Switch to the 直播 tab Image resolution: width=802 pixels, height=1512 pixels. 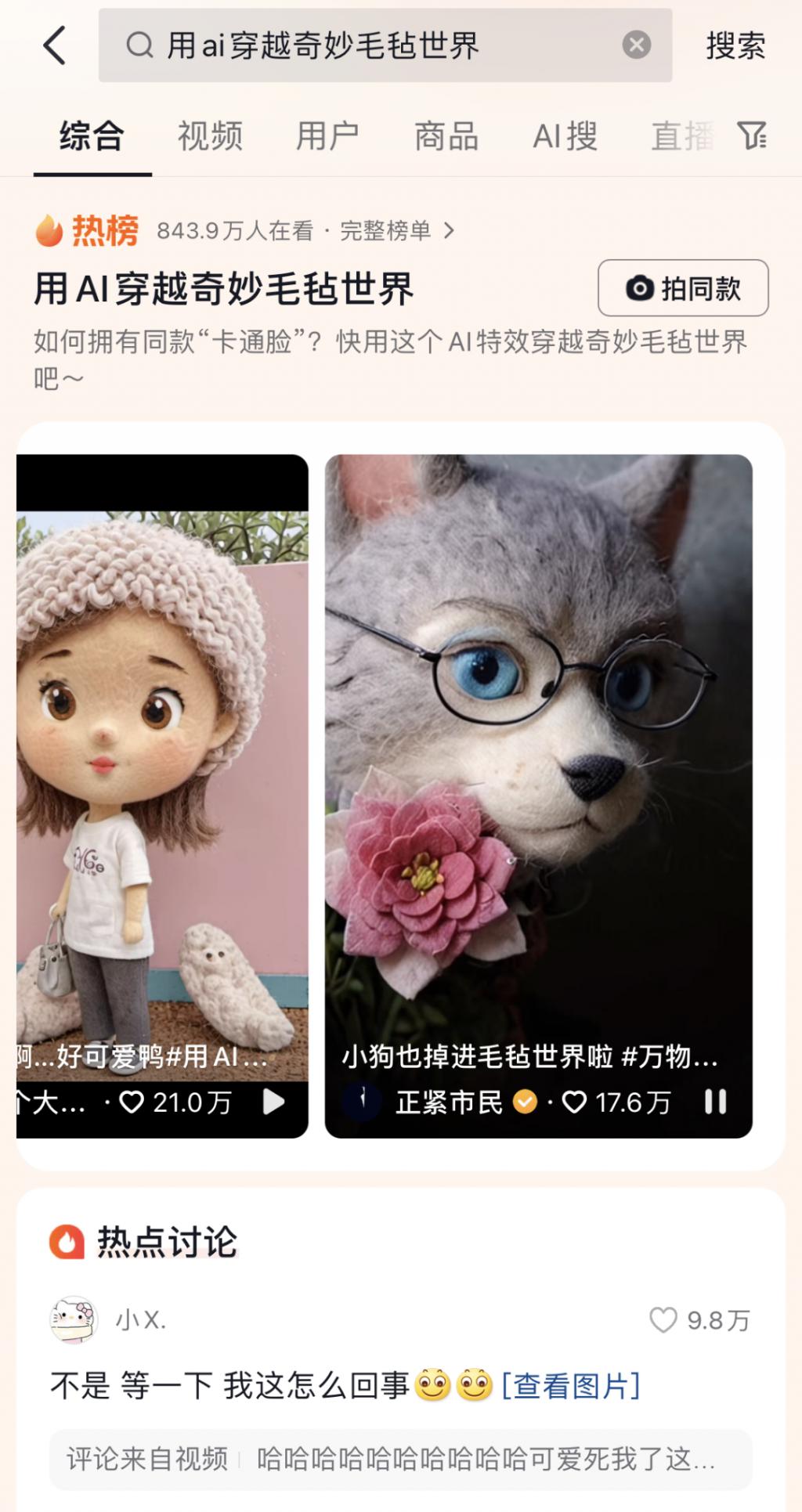[681, 136]
